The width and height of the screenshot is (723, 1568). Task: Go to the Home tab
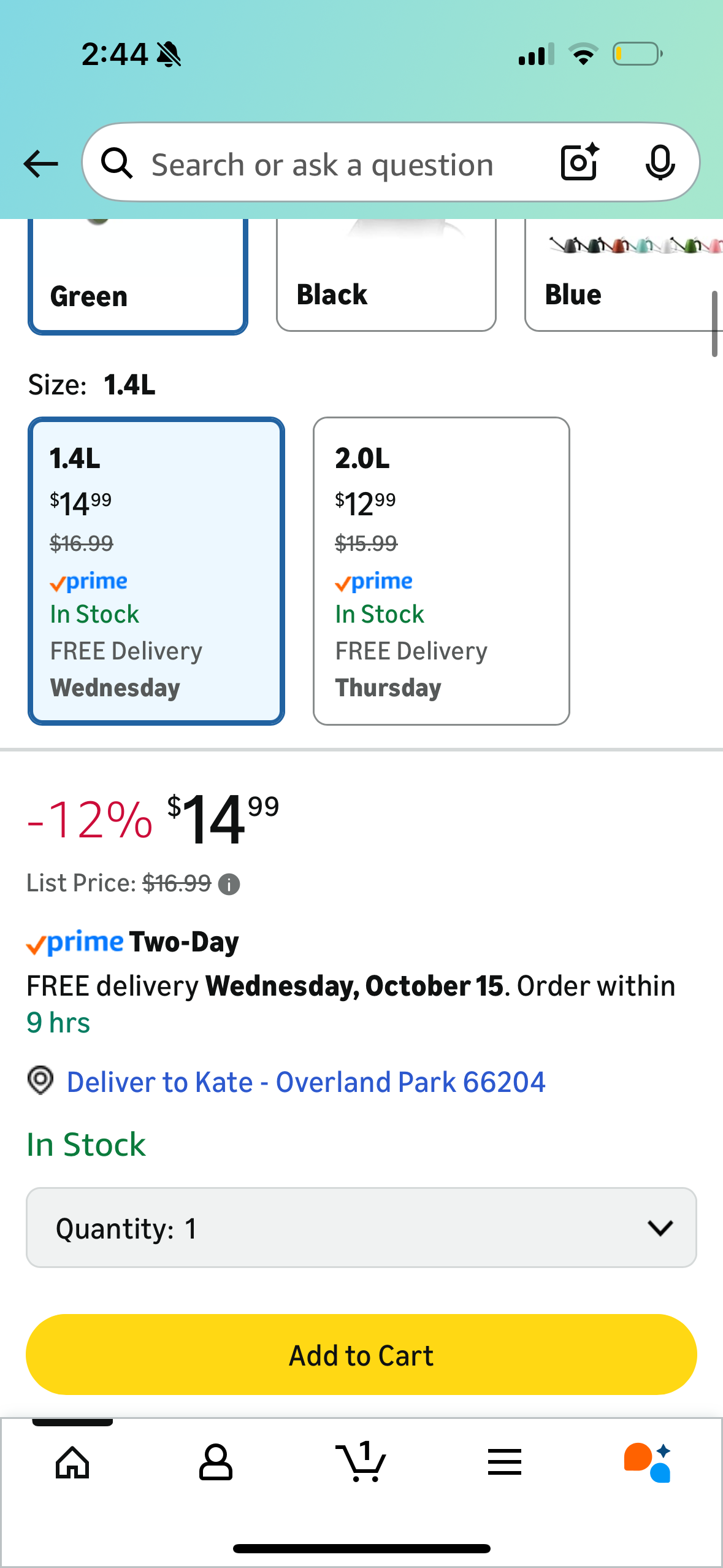coord(72,1462)
